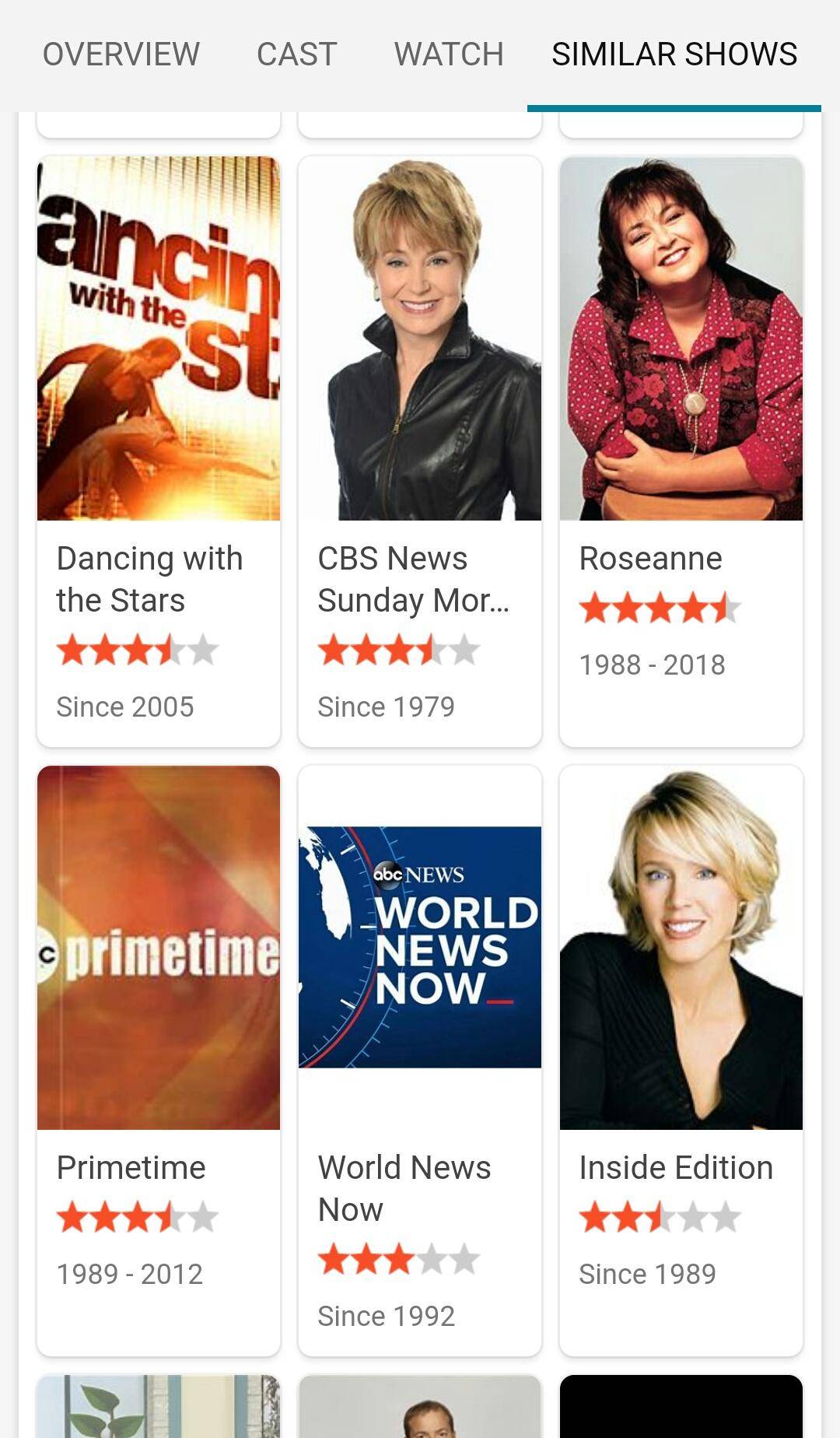View the Inside Edition show card
This screenshot has height=1438, width=840.
coord(681,1061)
